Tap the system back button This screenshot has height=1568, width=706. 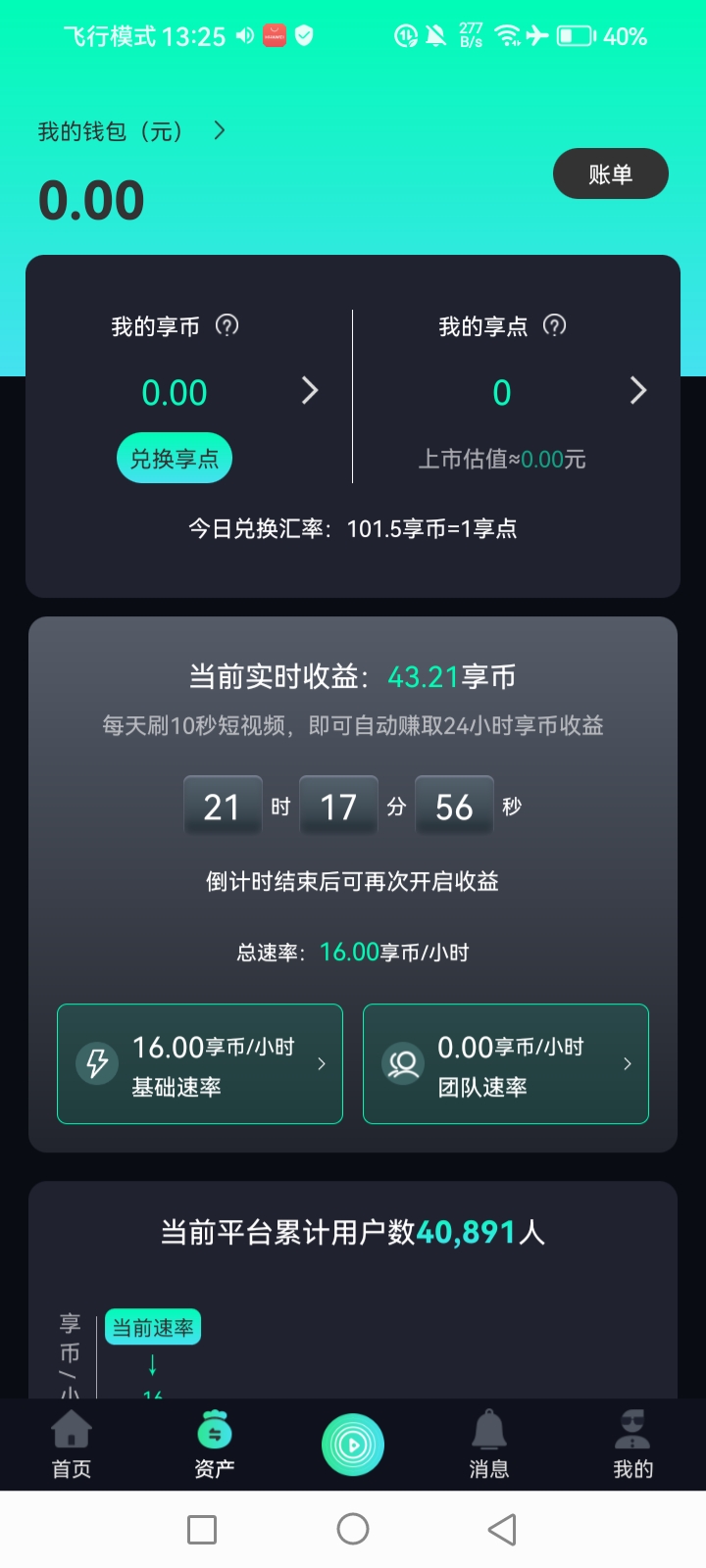502,1529
